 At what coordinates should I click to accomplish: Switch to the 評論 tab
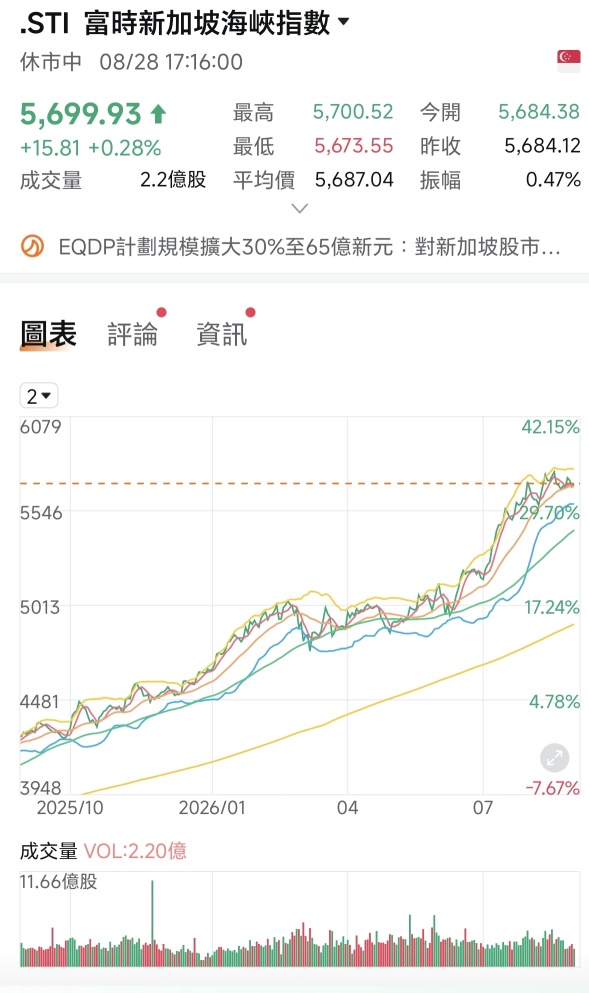pyautogui.click(x=132, y=334)
